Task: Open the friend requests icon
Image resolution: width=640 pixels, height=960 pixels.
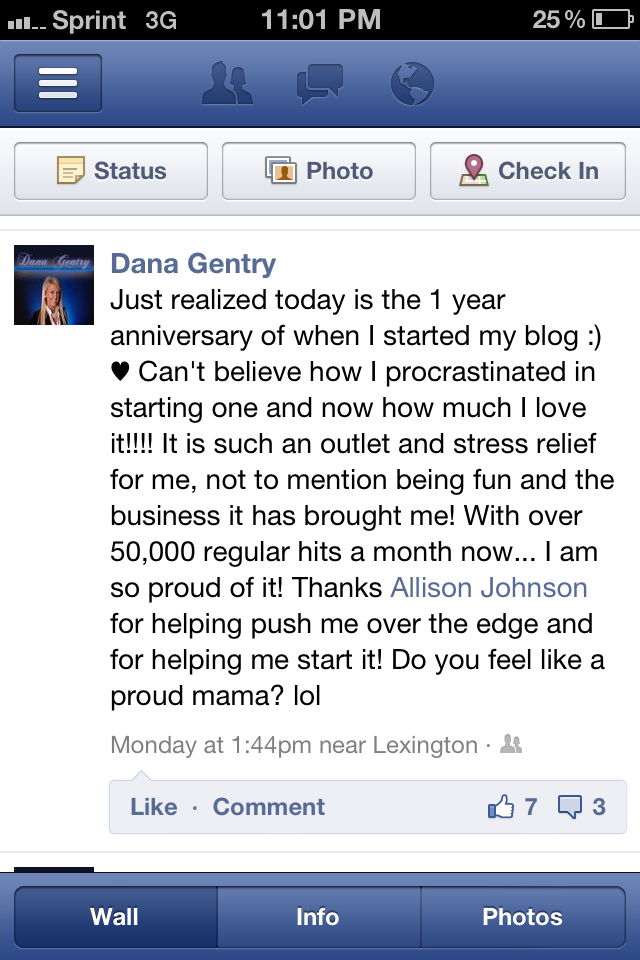Action: [227, 84]
